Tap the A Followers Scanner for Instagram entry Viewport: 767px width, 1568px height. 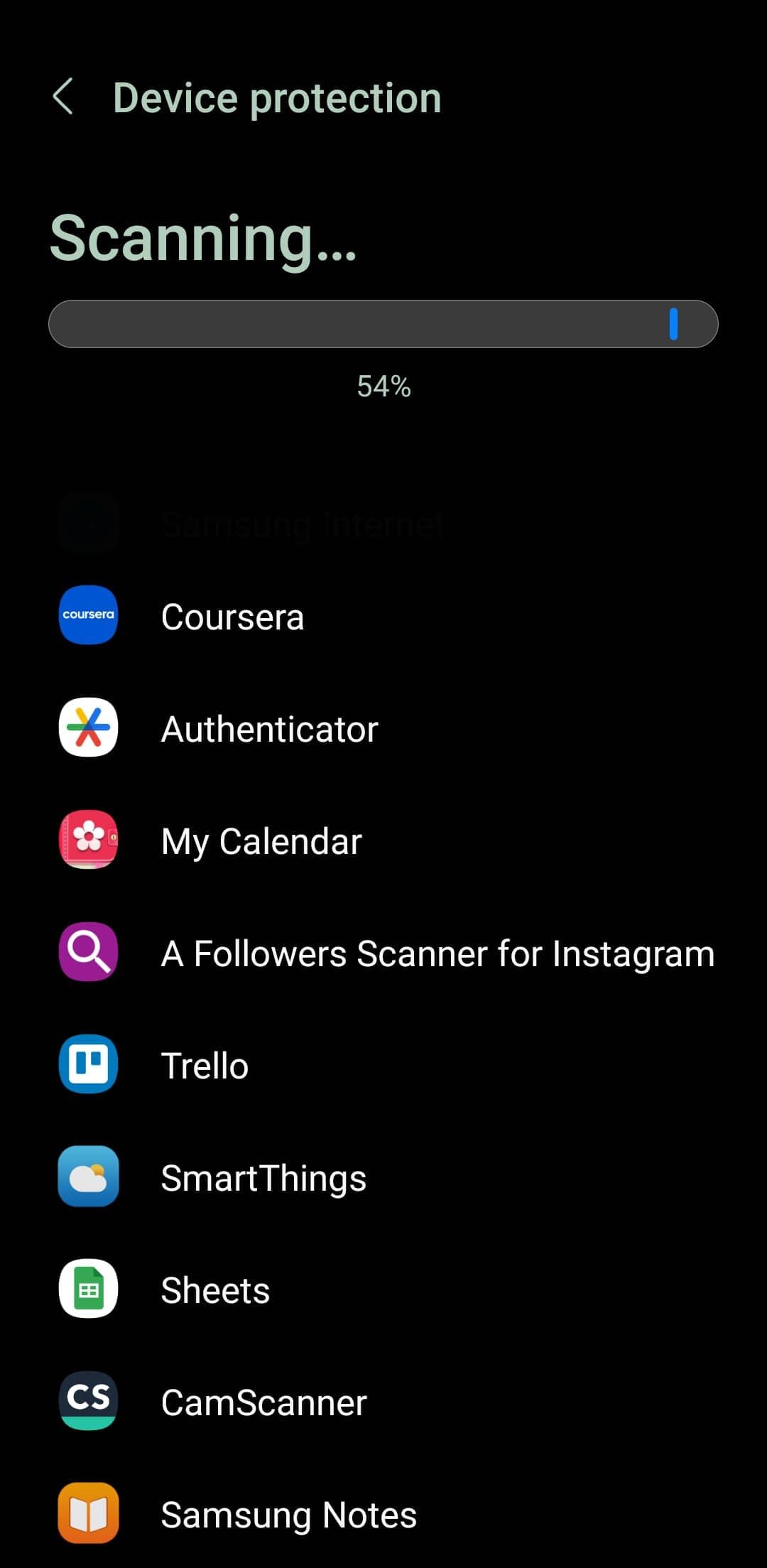tap(437, 952)
